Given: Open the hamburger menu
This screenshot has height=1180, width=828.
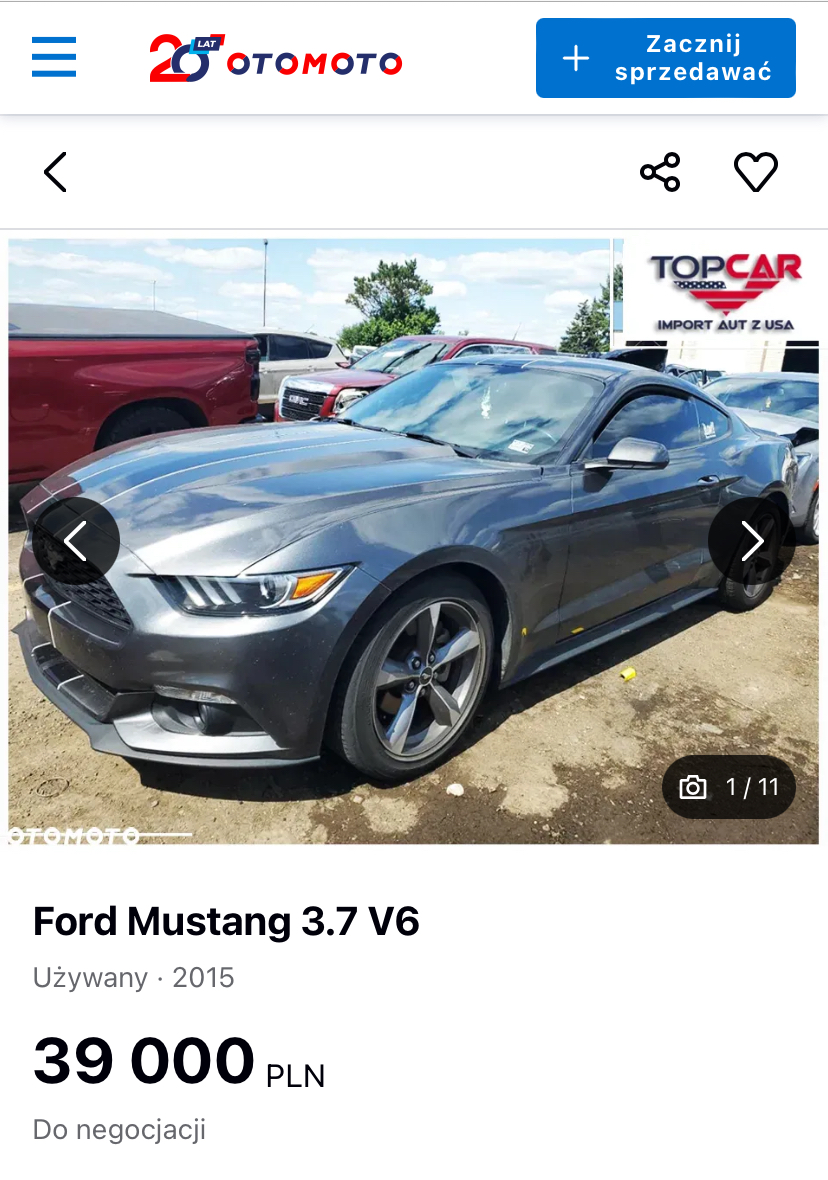Looking at the screenshot, I should coord(54,57).
